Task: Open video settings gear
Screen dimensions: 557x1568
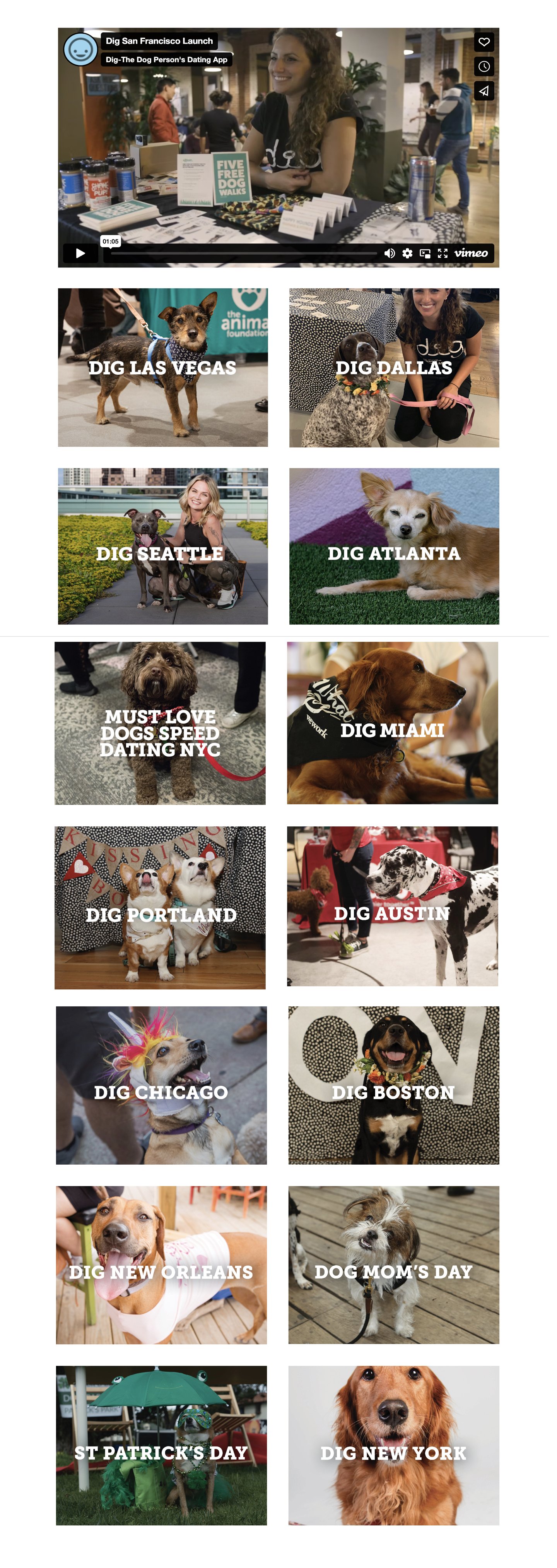Action: 407,253
